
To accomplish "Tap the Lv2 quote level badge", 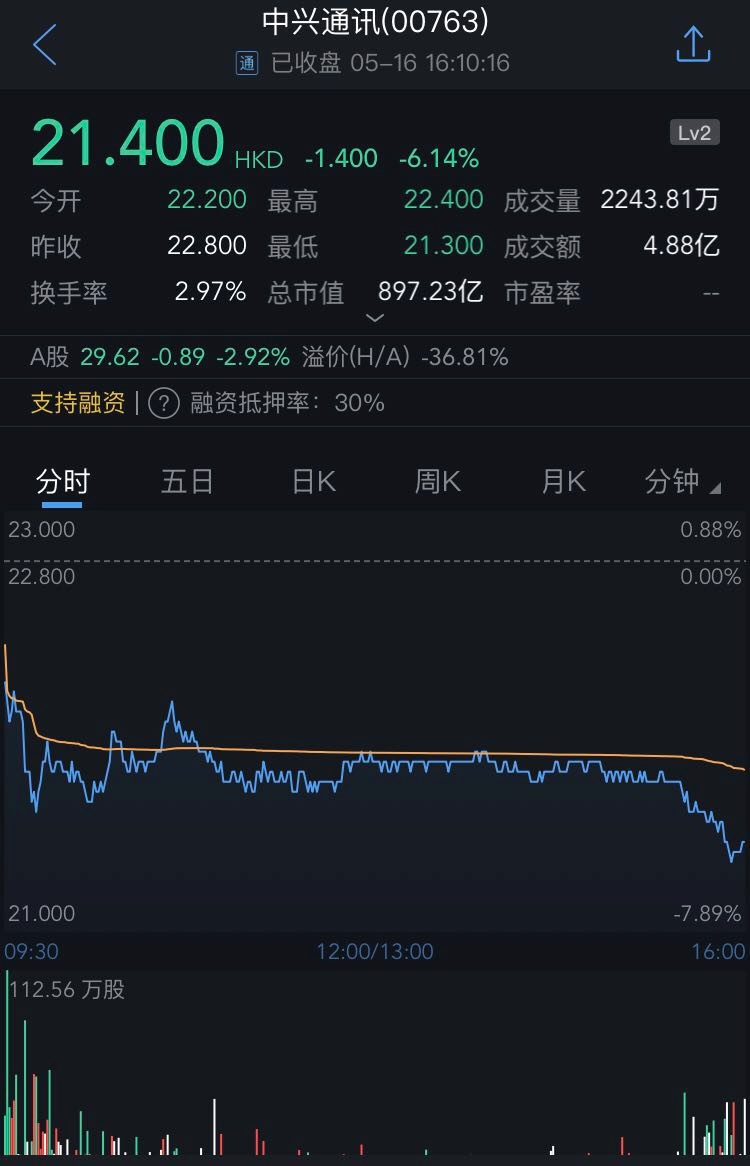I will coord(694,133).
